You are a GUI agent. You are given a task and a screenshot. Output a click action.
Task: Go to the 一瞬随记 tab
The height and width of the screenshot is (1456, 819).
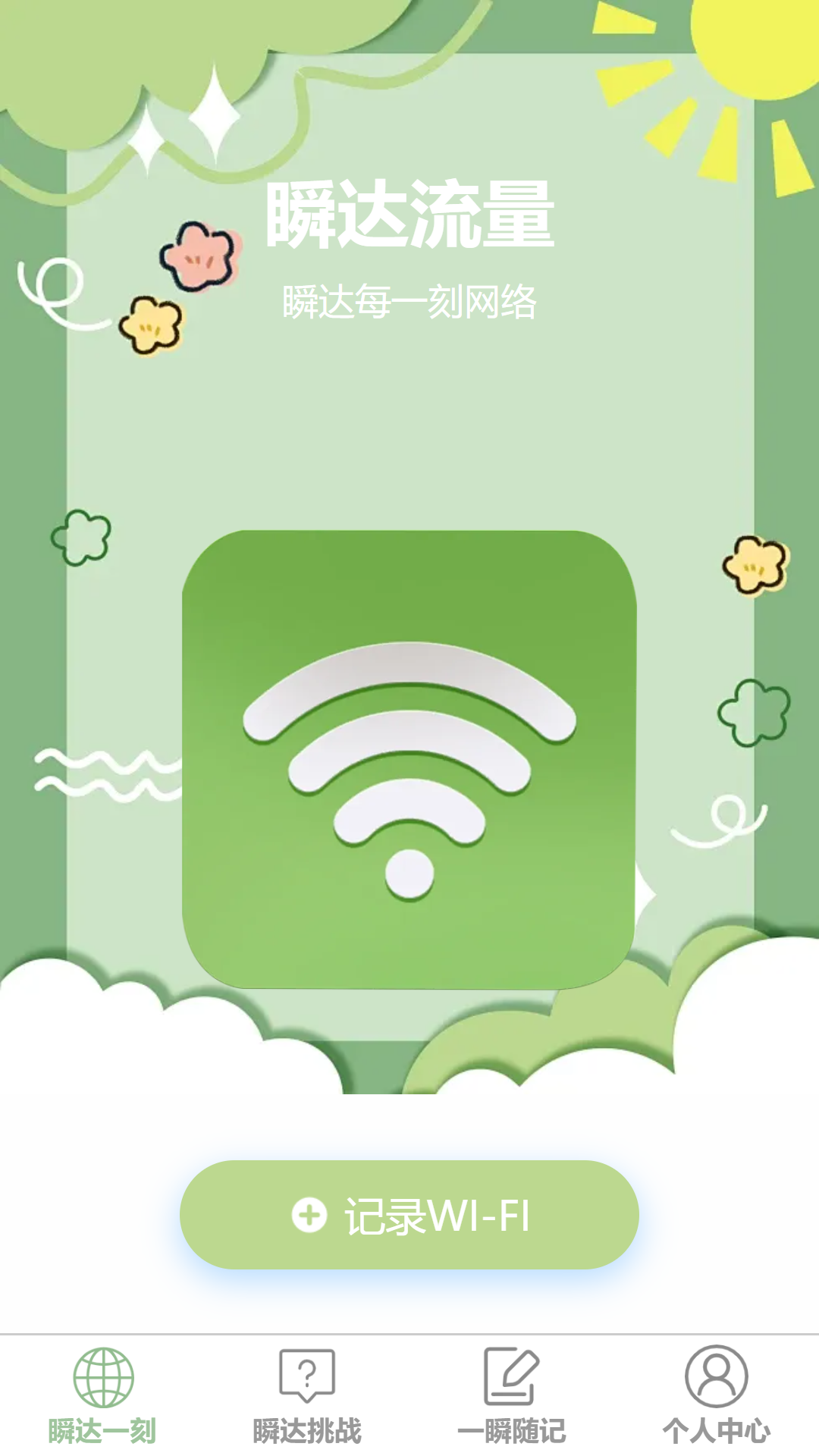click(512, 1395)
